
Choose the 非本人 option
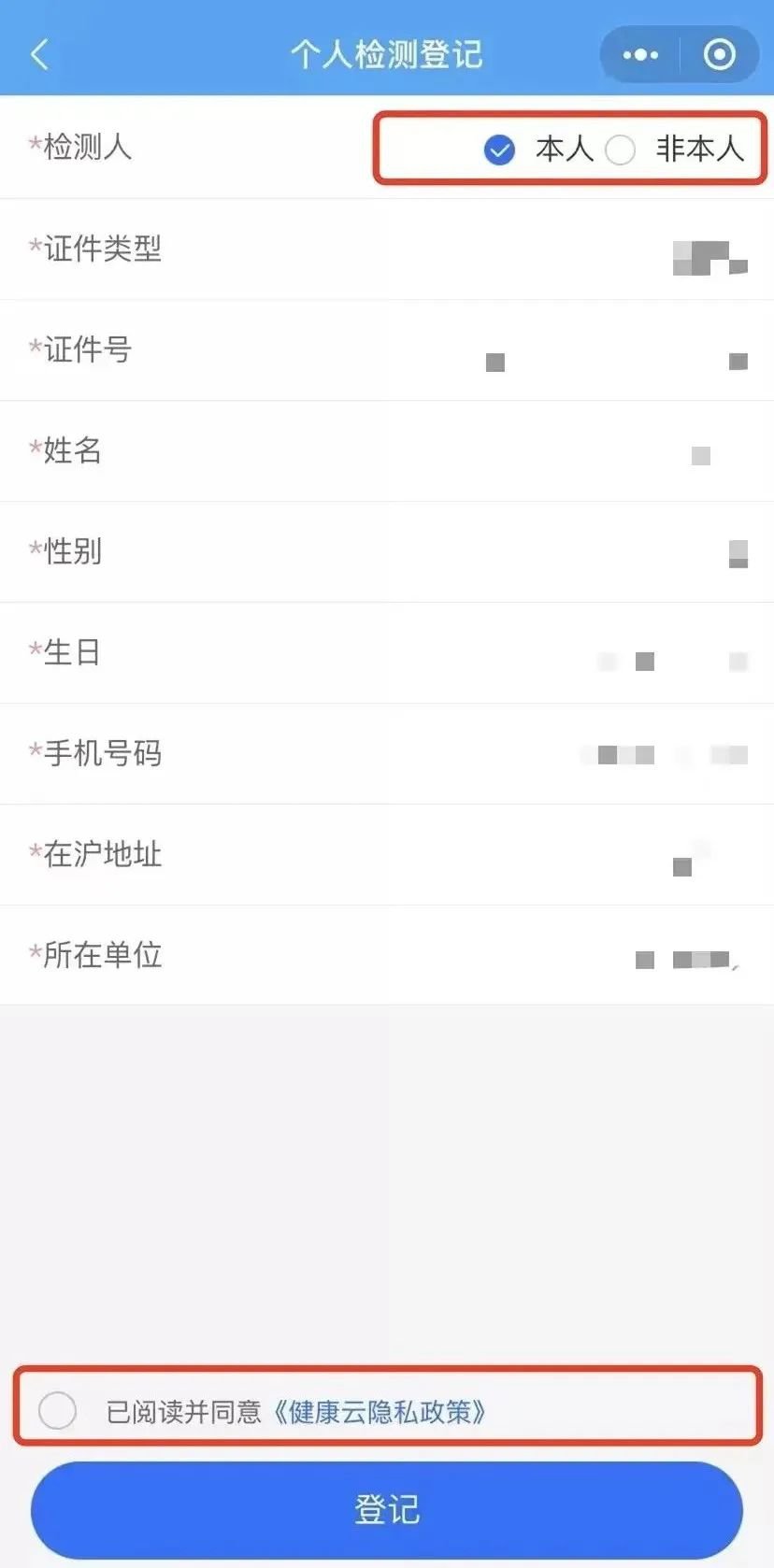[621, 150]
